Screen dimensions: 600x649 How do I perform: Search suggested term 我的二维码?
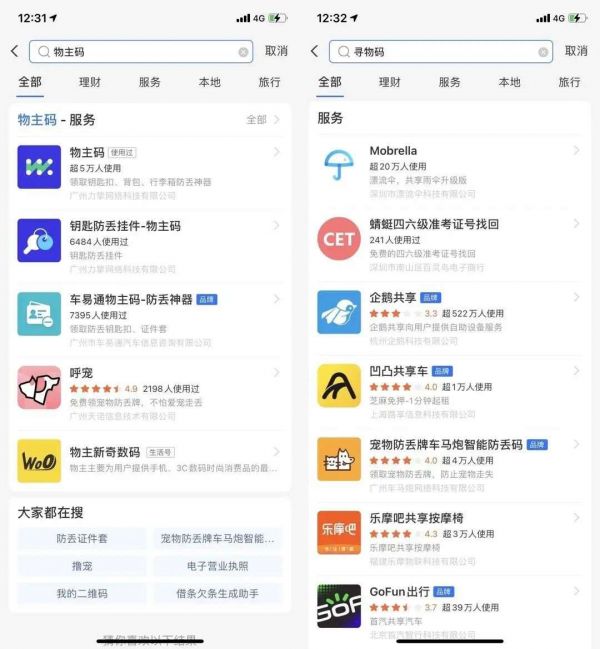[82, 593]
